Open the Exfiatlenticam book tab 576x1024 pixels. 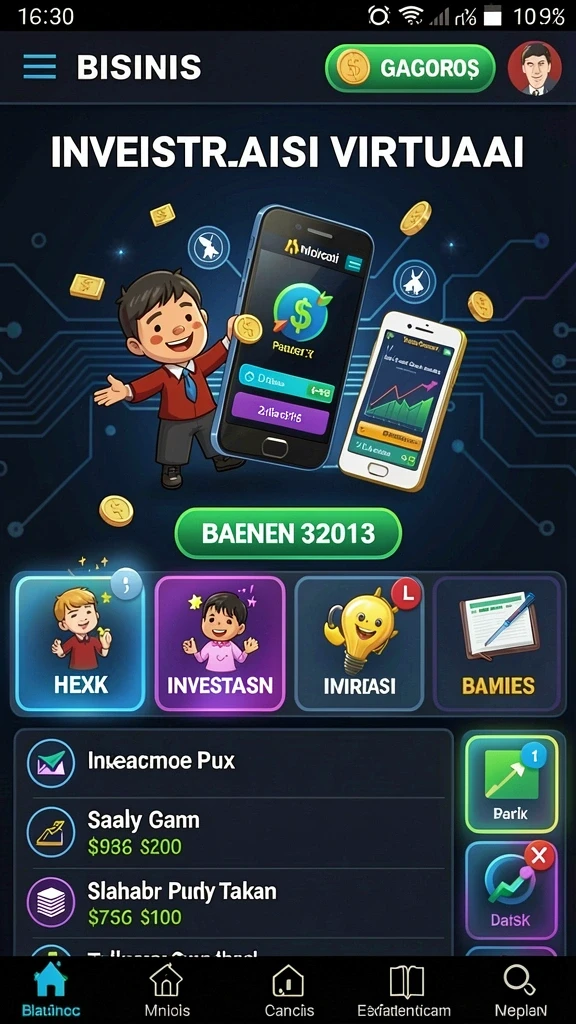tap(404, 990)
